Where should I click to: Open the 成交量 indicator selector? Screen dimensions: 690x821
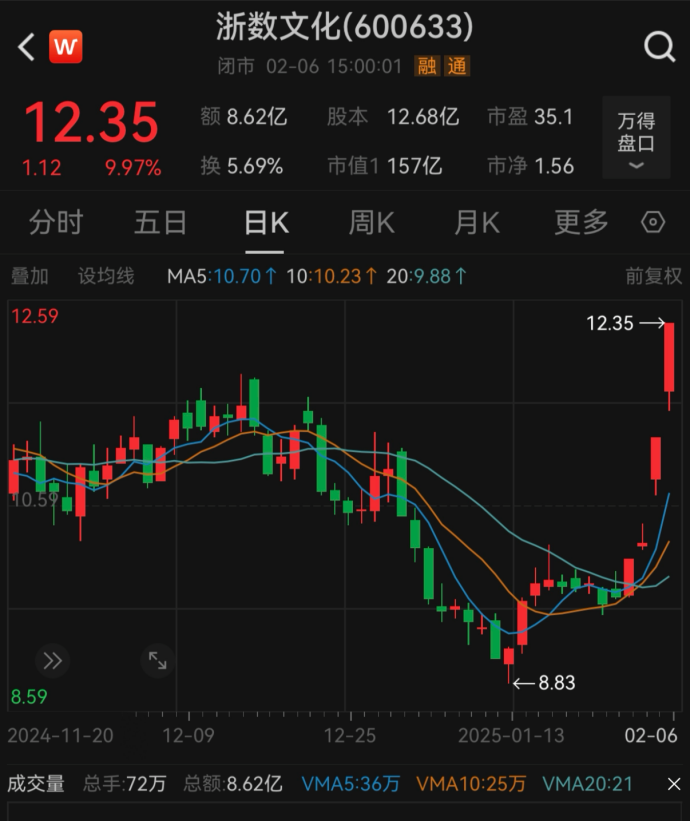[36, 784]
